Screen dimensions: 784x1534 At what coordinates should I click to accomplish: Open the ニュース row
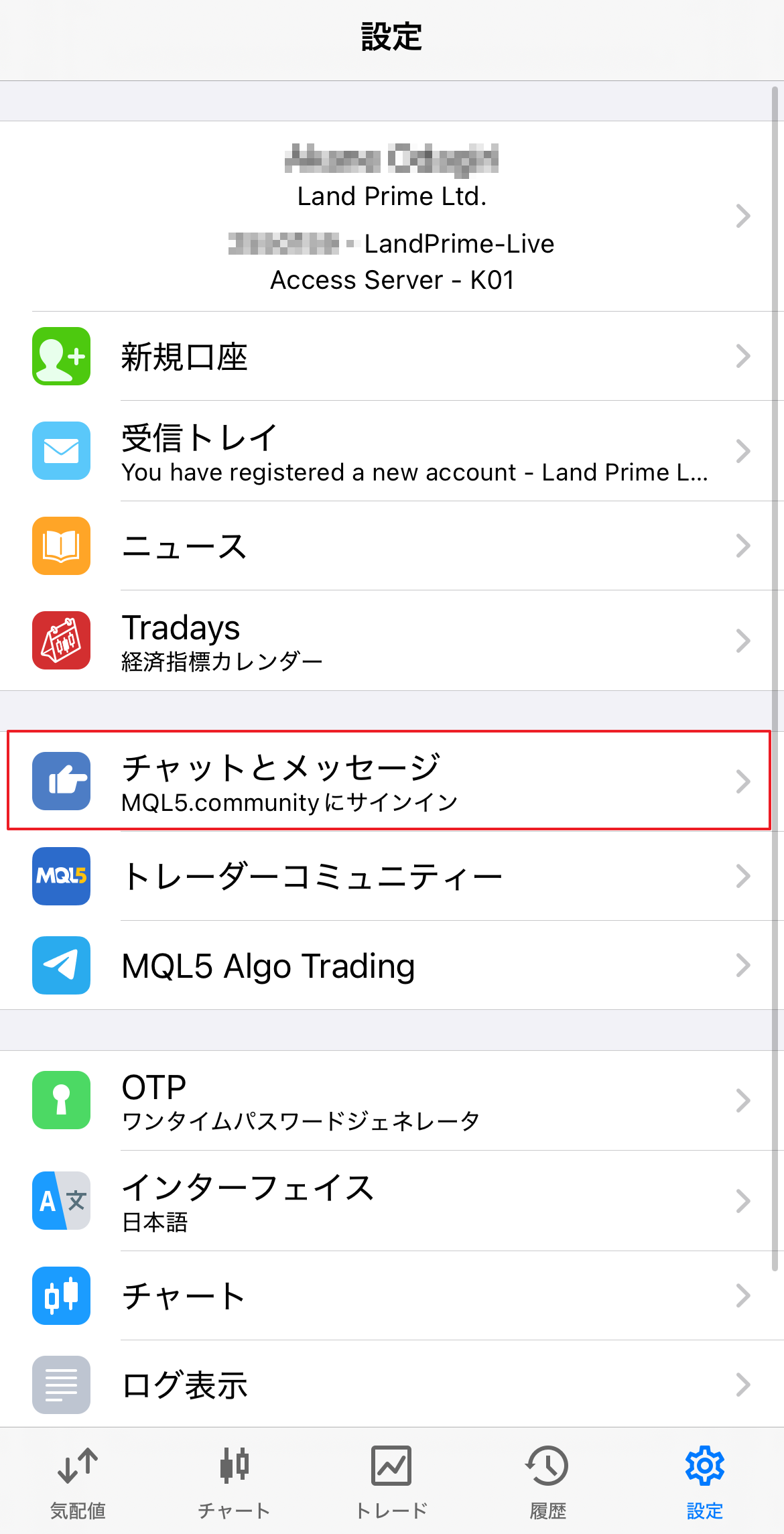click(x=392, y=546)
